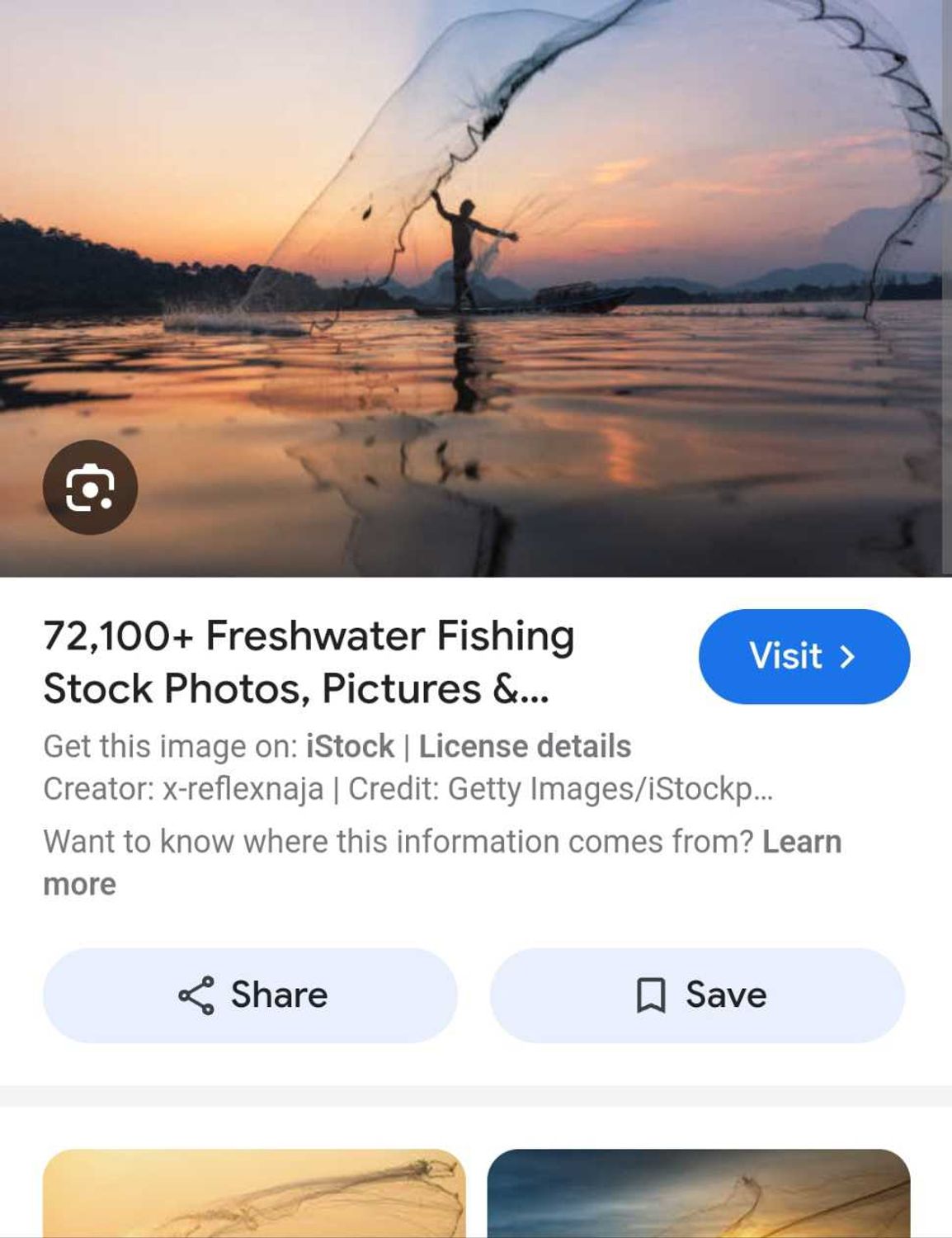Open the dark blue sky related image
Image resolution: width=952 pixels, height=1238 pixels.
coord(698,1193)
